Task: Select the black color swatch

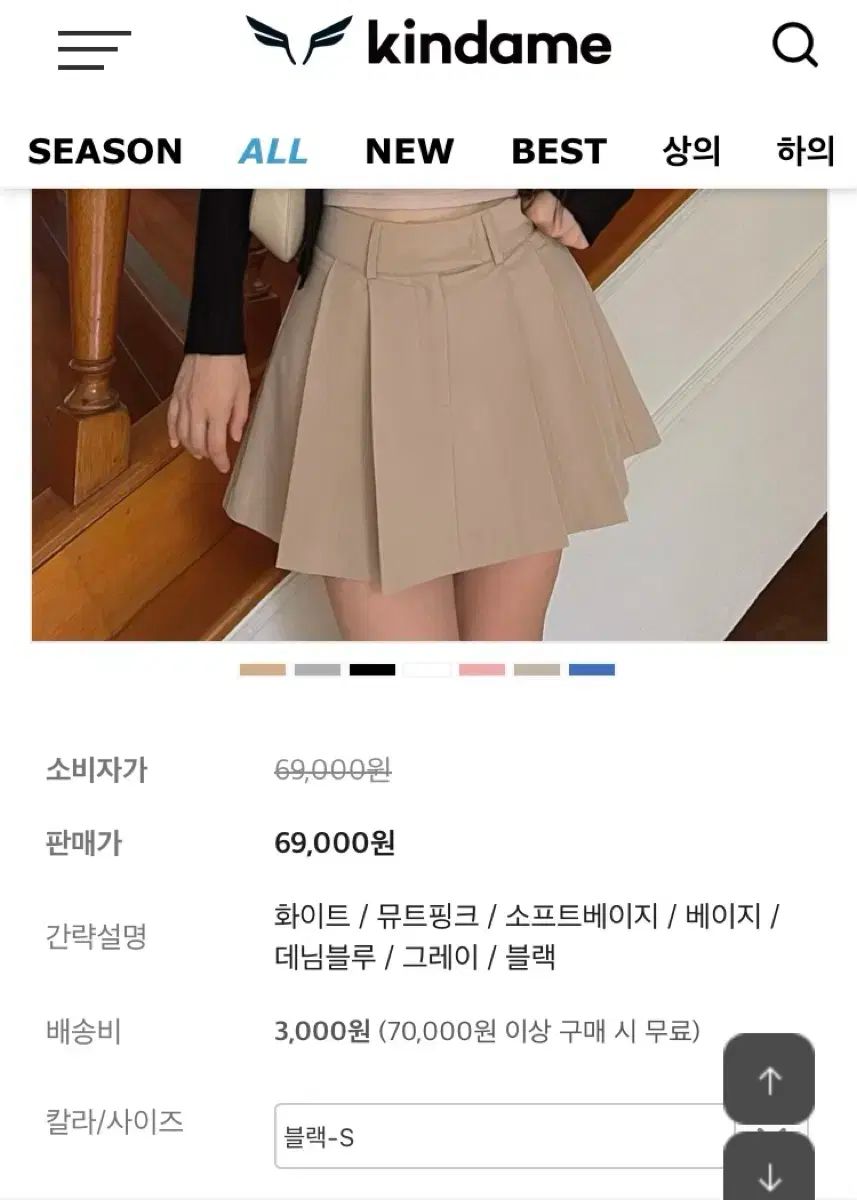Action: pos(372,670)
